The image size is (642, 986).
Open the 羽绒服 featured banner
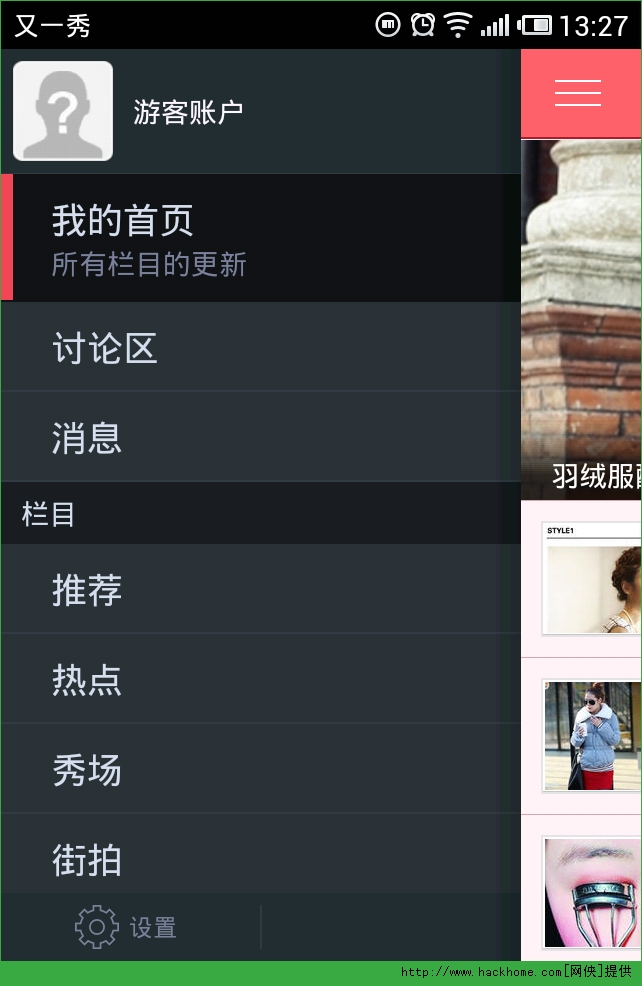click(581, 320)
